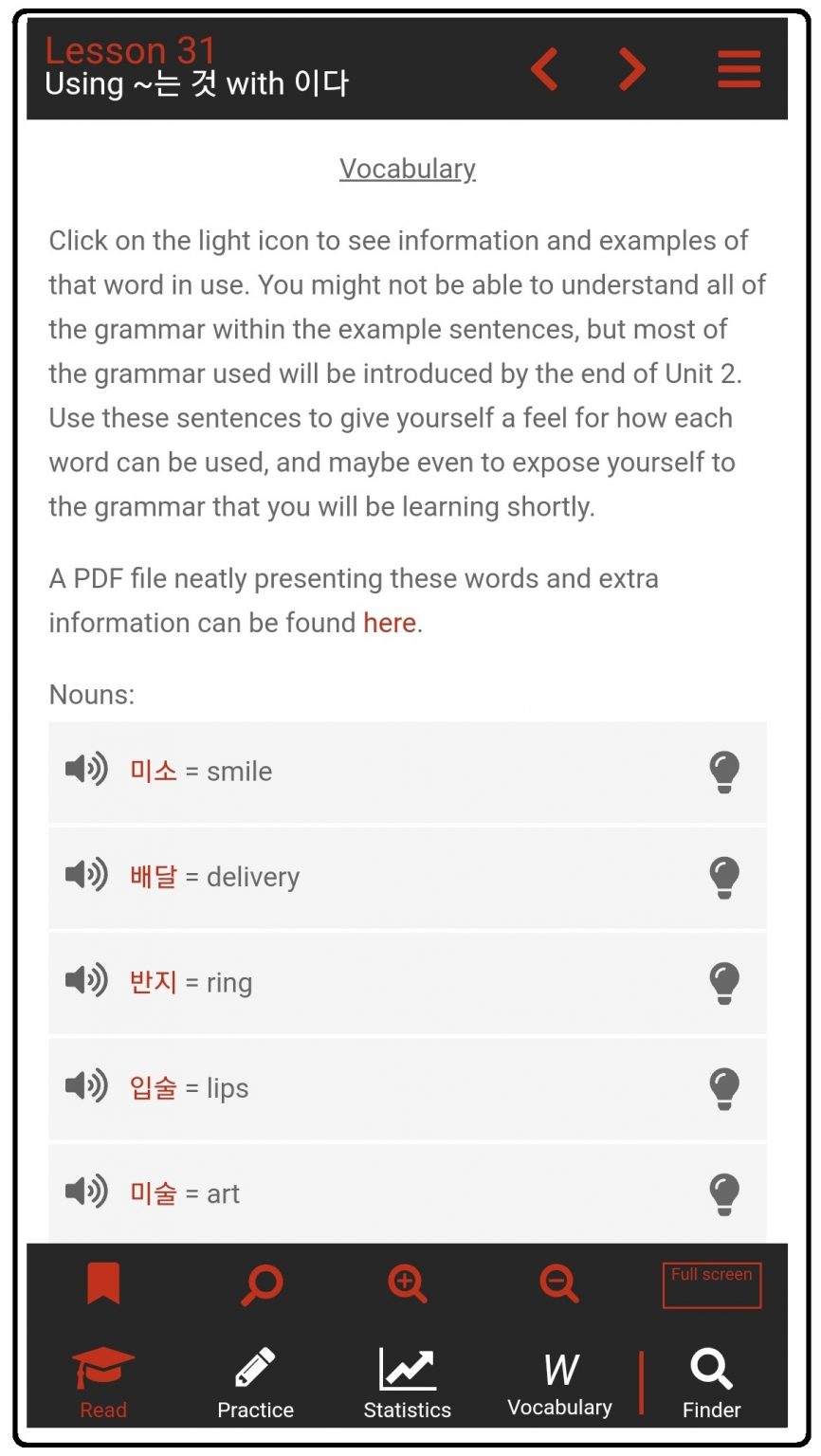Play the audio clip for 미술
The width and height of the screenshot is (821, 1456).
click(86, 1193)
